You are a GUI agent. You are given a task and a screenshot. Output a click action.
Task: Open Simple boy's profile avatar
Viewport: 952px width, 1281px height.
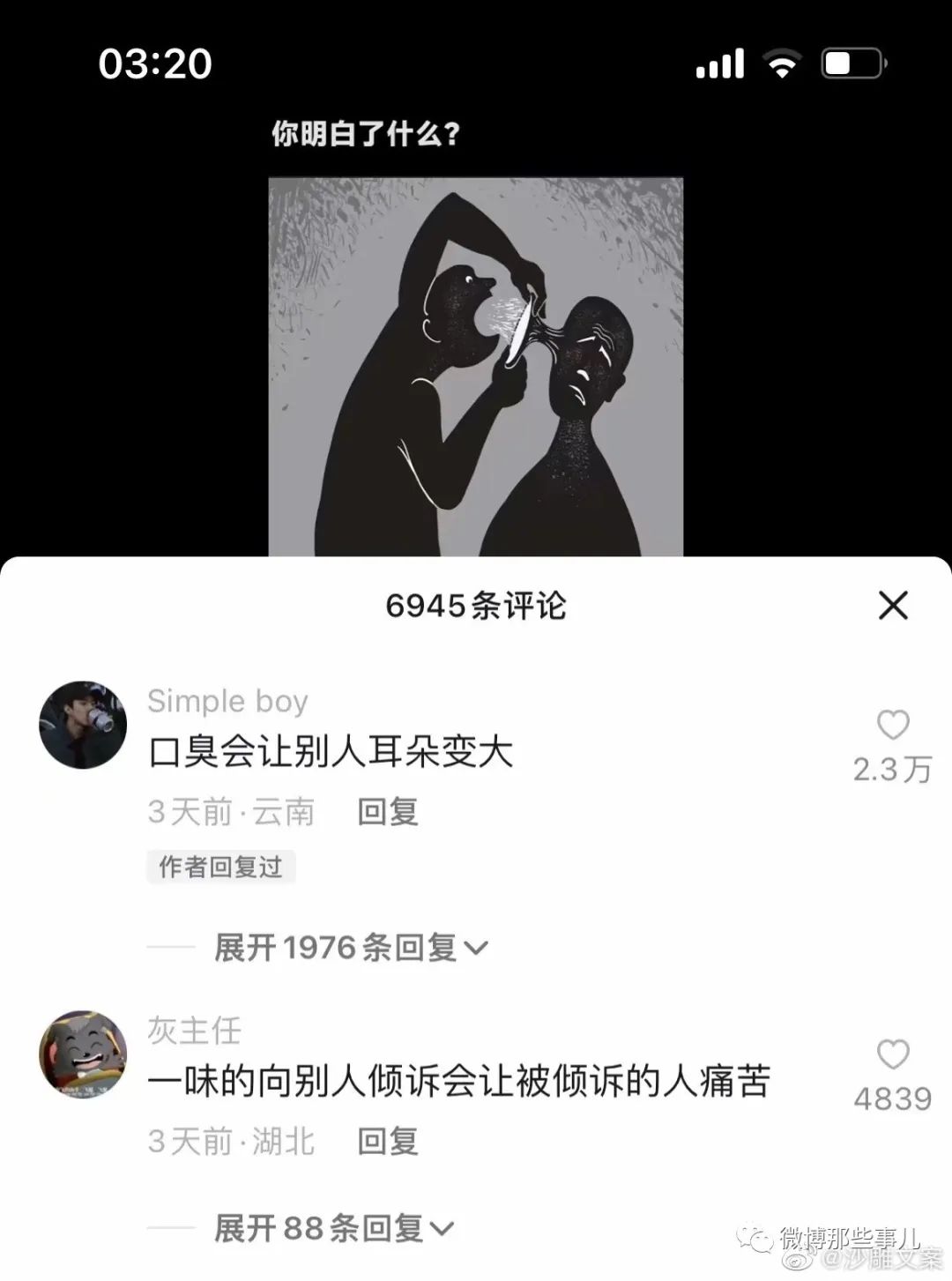coord(84,725)
